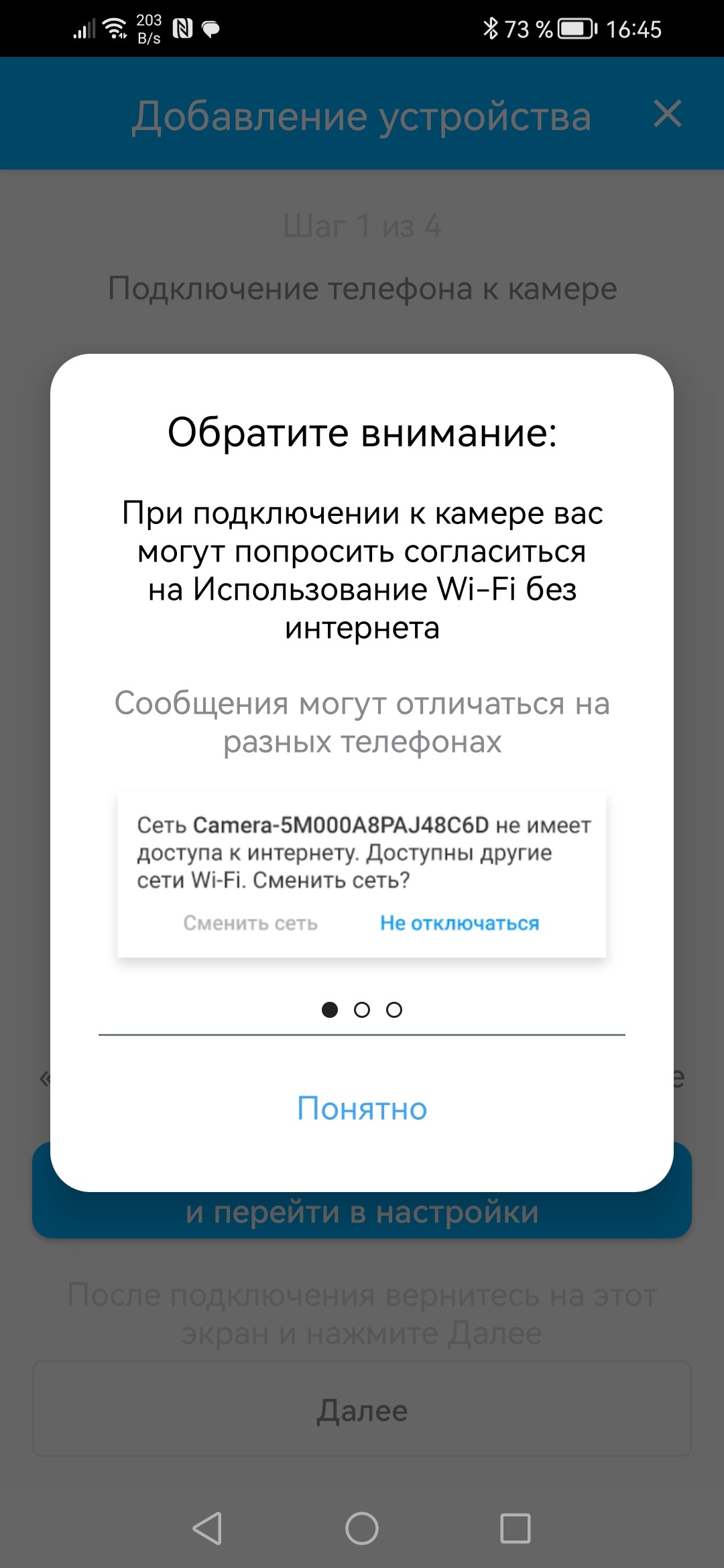Confirm the notice with Понятно
Image resolution: width=724 pixels, height=1568 pixels.
coord(362,1109)
